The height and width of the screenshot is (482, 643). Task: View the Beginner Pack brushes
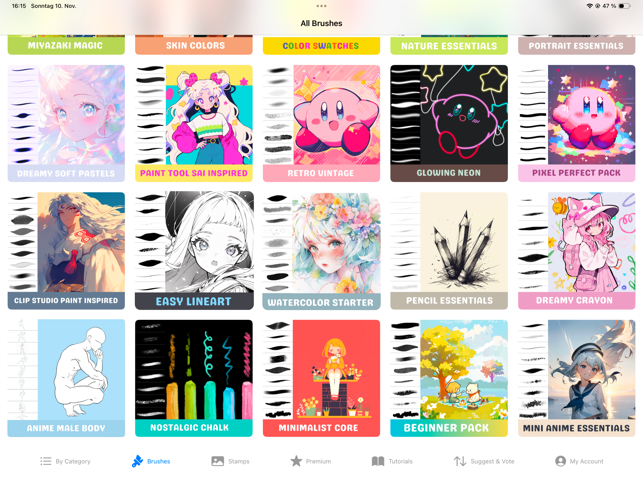(x=449, y=378)
